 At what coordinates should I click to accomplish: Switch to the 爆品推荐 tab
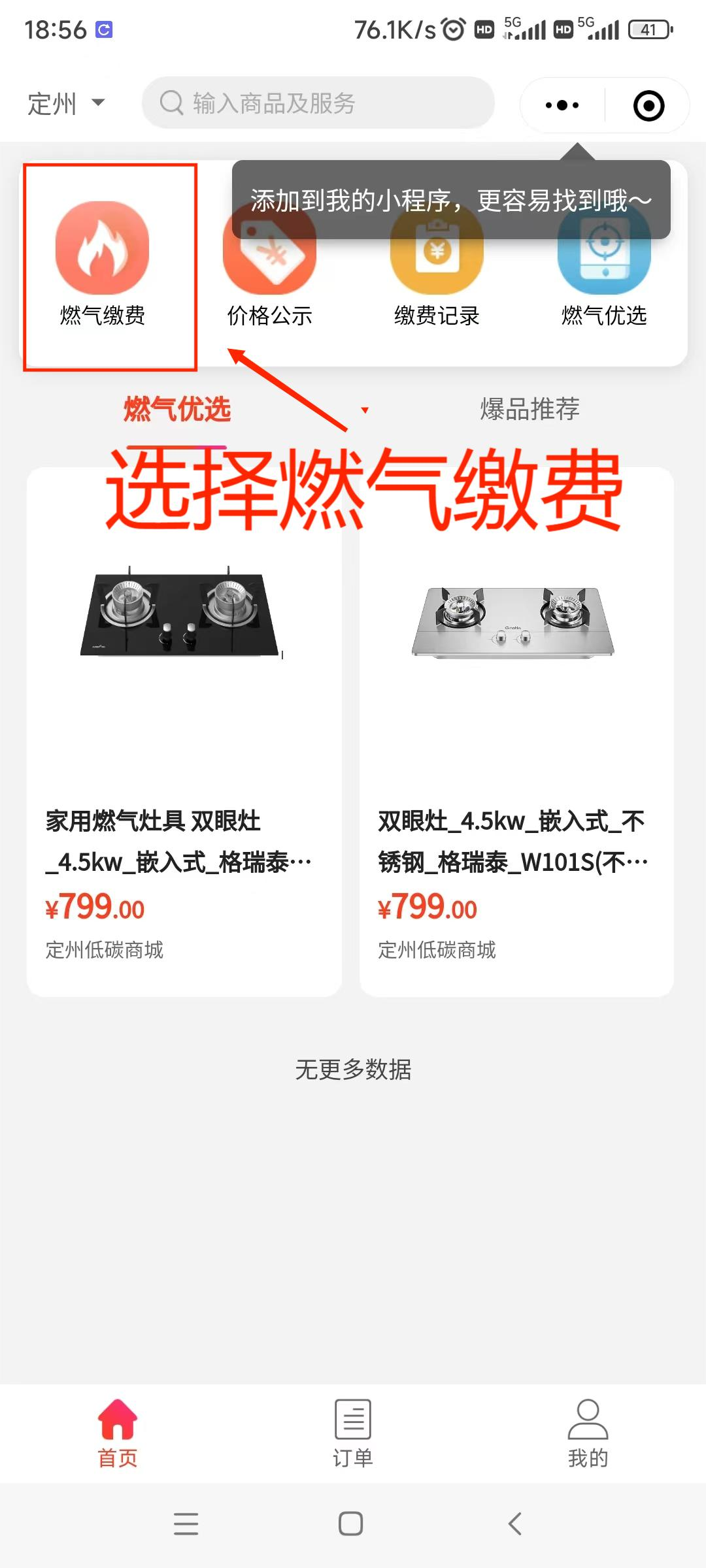529,409
